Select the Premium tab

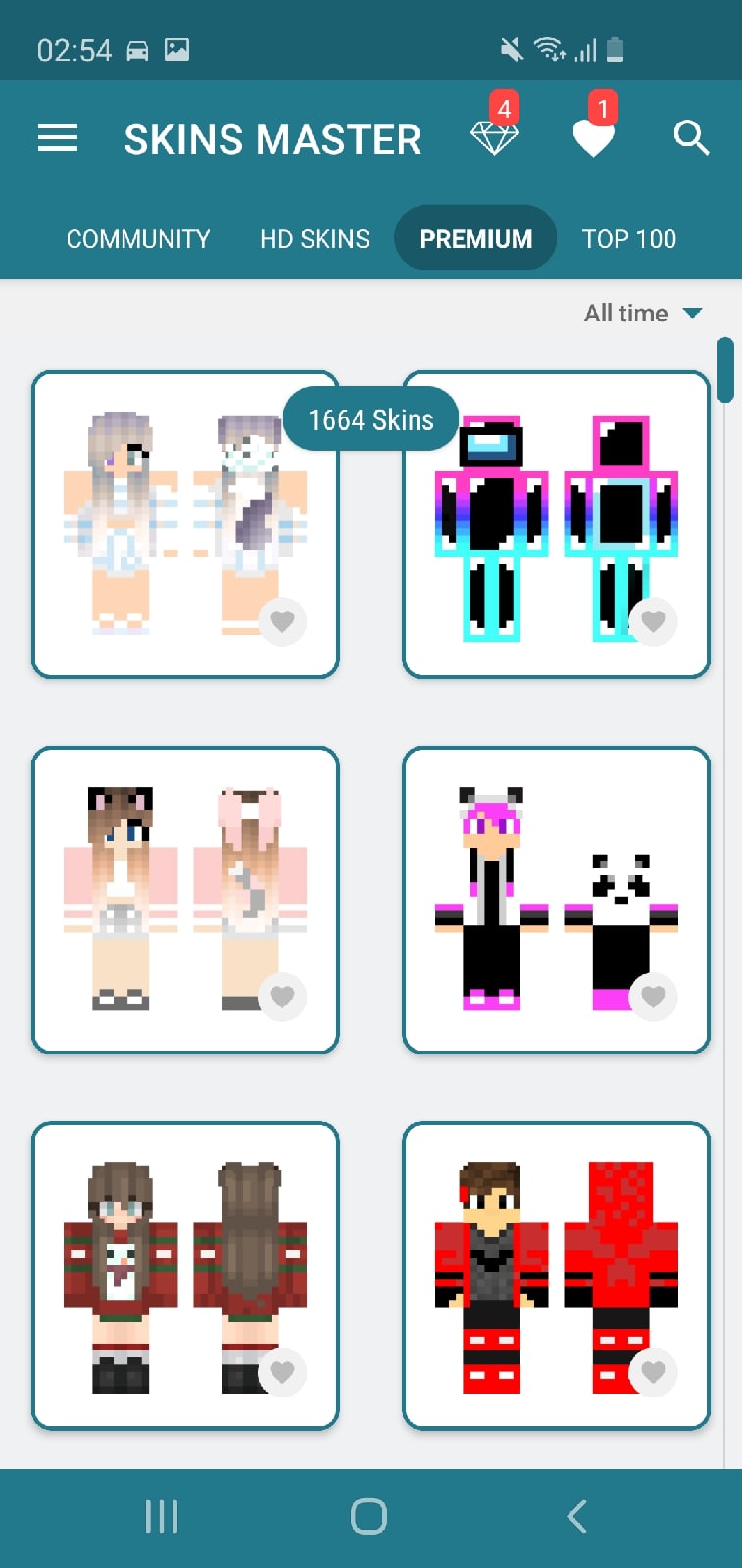475,239
